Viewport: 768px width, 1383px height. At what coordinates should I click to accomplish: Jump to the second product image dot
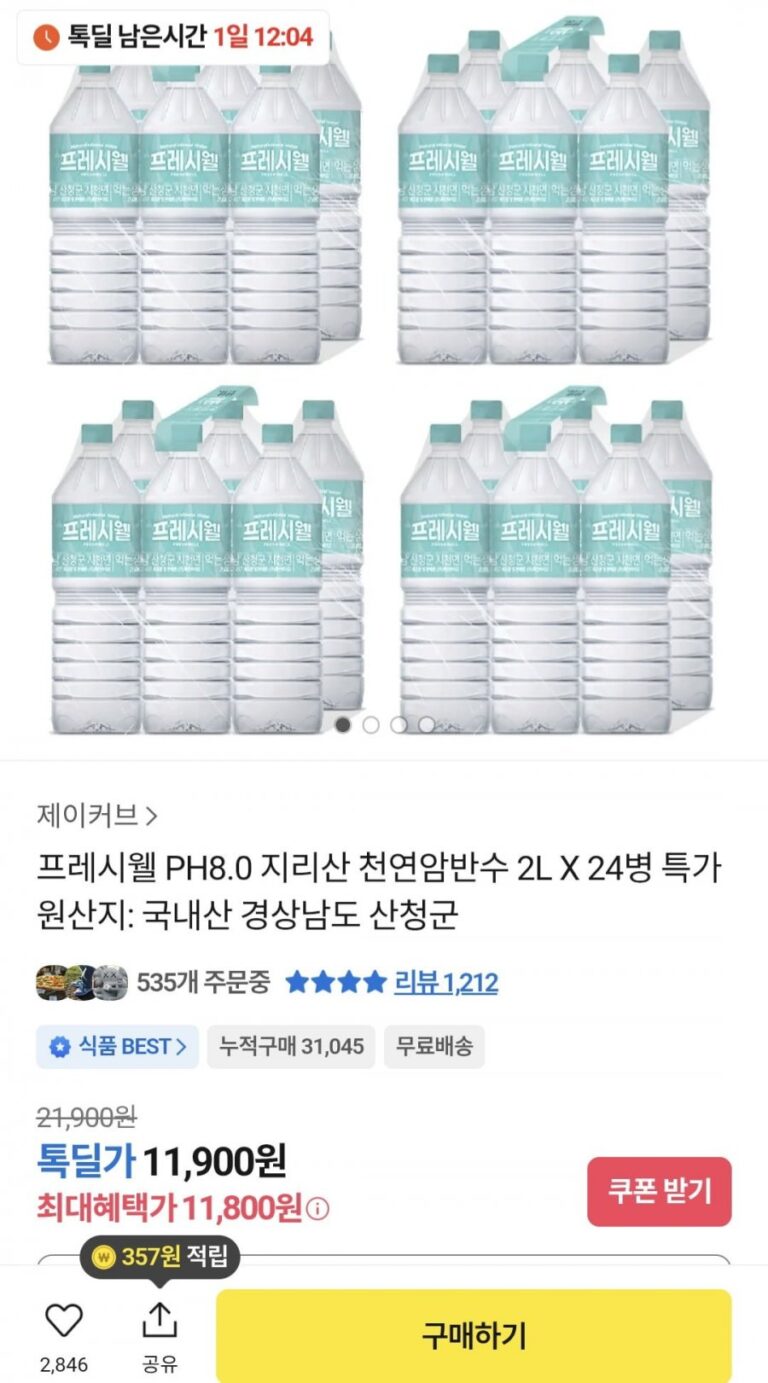[371, 725]
